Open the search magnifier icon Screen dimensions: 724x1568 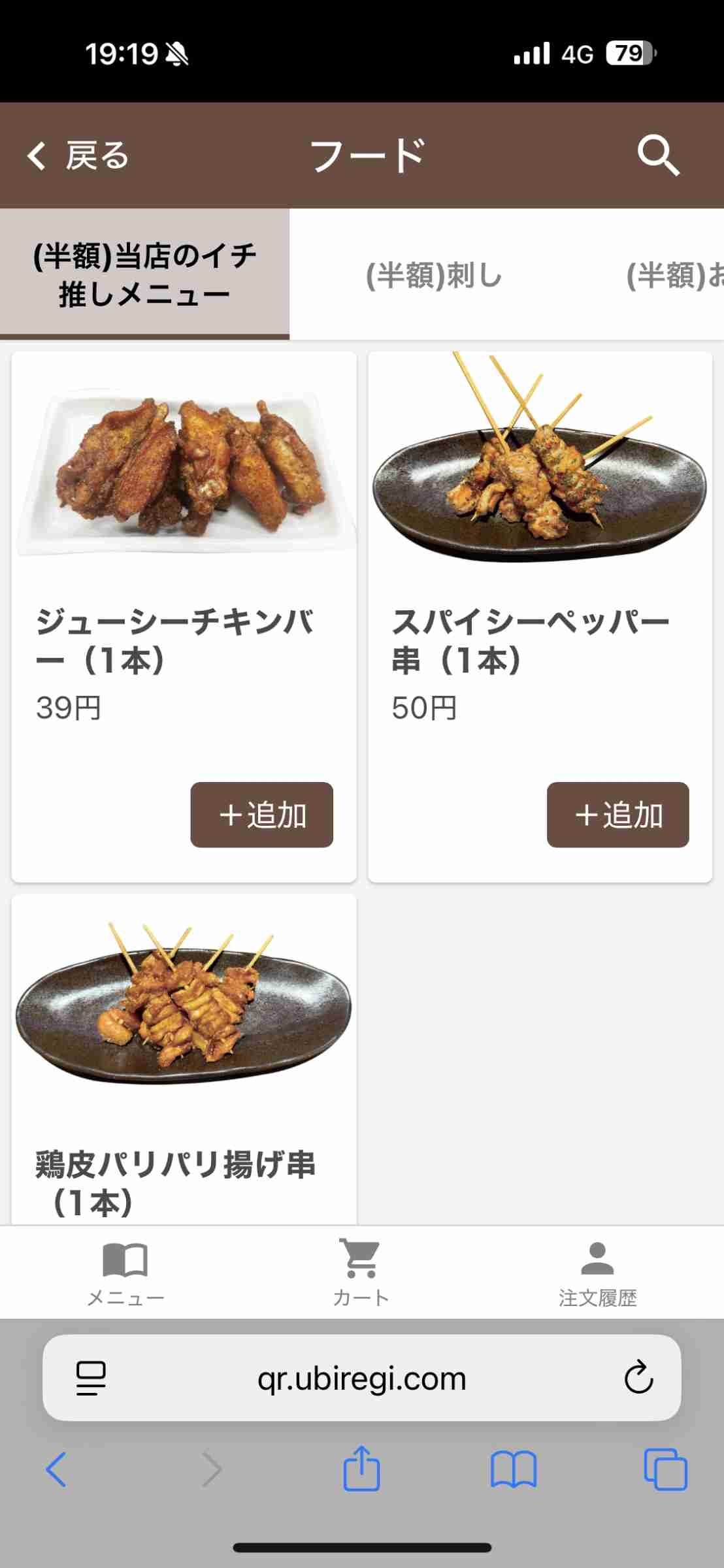[658, 156]
